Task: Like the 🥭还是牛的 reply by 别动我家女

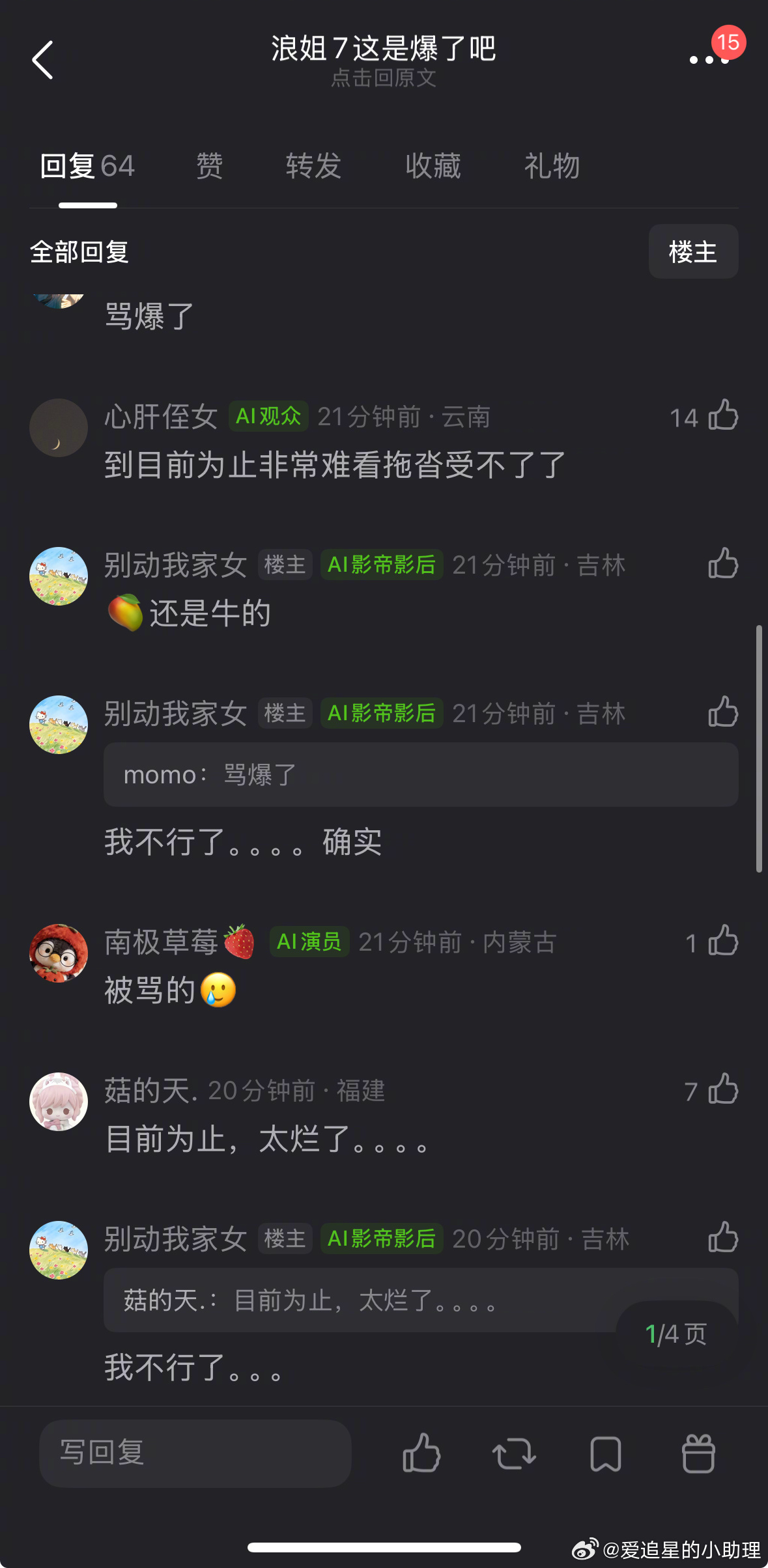Action: point(722,565)
